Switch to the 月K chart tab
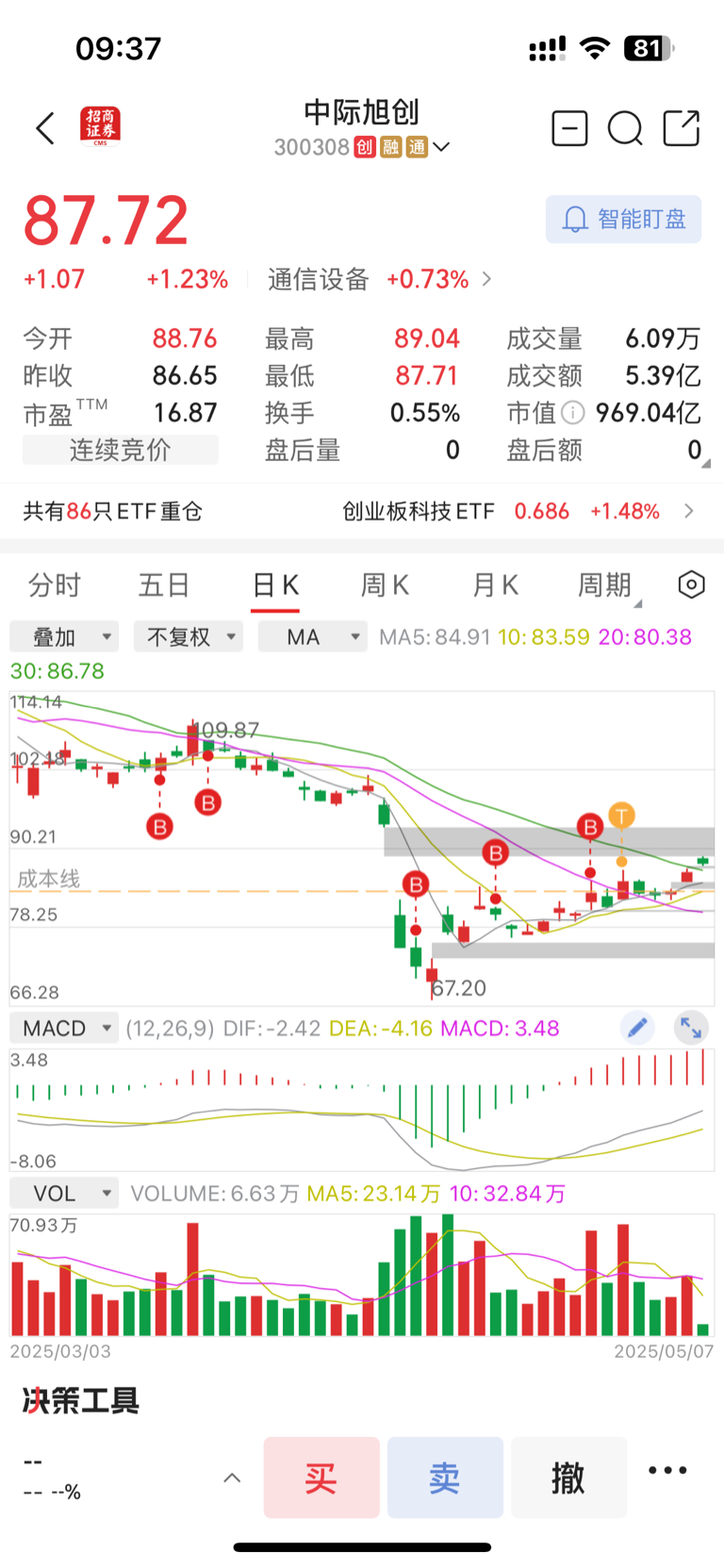Image resolution: width=724 pixels, height=1568 pixels. pos(495,586)
